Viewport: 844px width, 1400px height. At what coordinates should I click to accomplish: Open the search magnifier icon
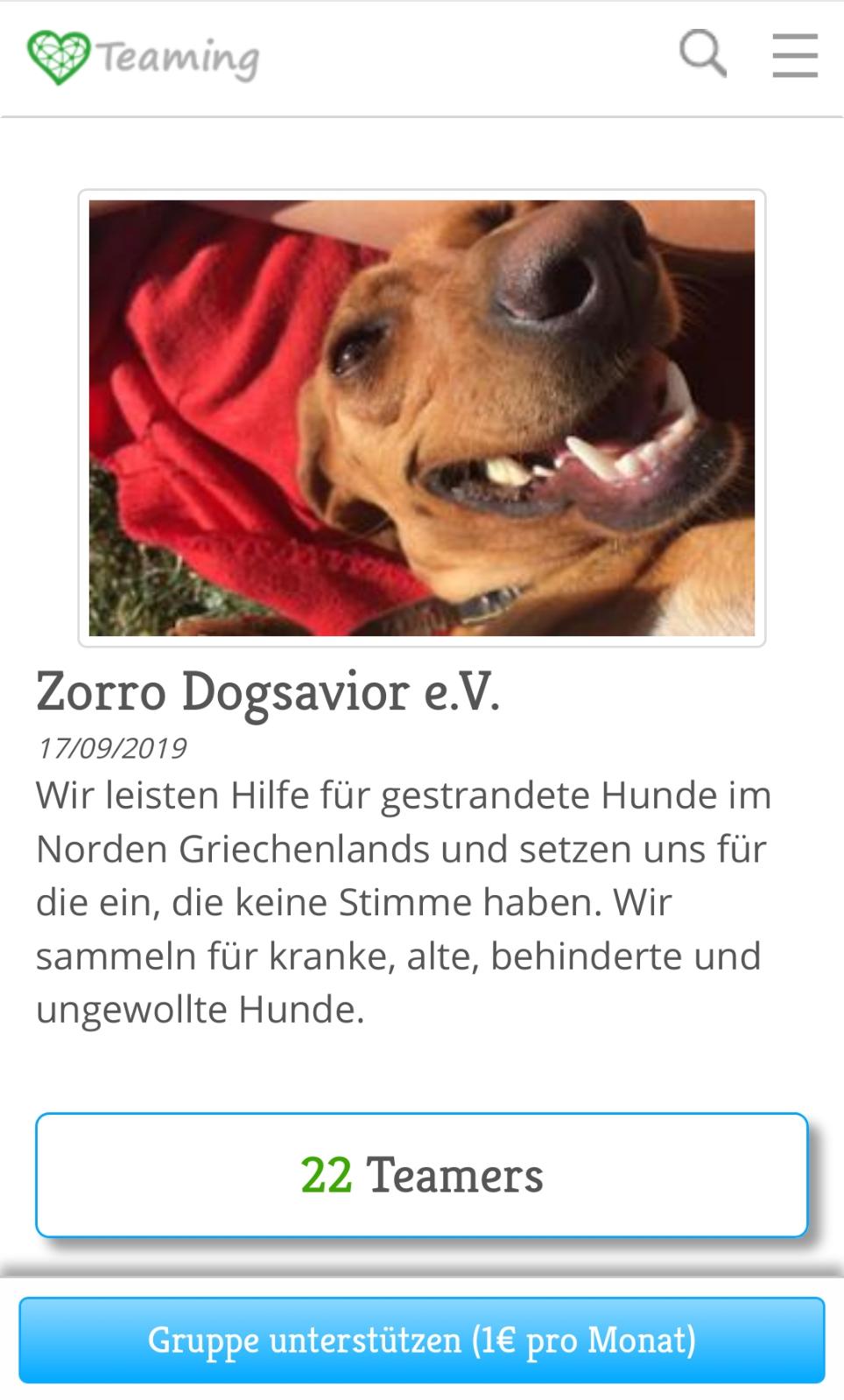(703, 54)
